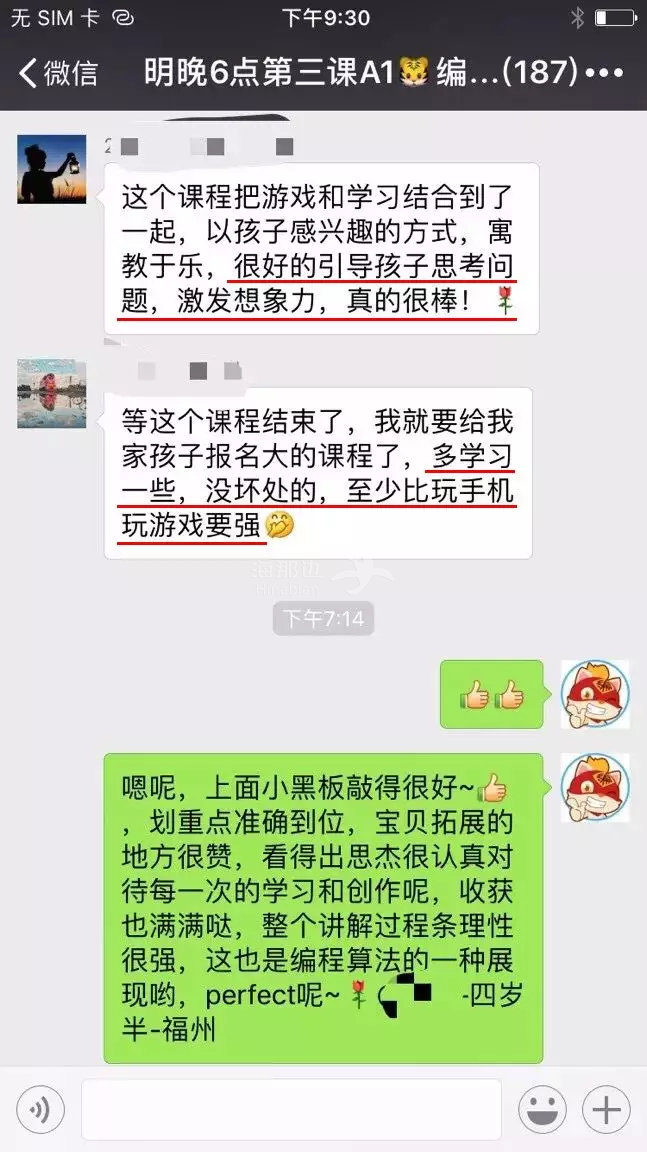Switch to voice message input
The width and height of the screenshot is (647, 1152).
tap(40, 1110)
